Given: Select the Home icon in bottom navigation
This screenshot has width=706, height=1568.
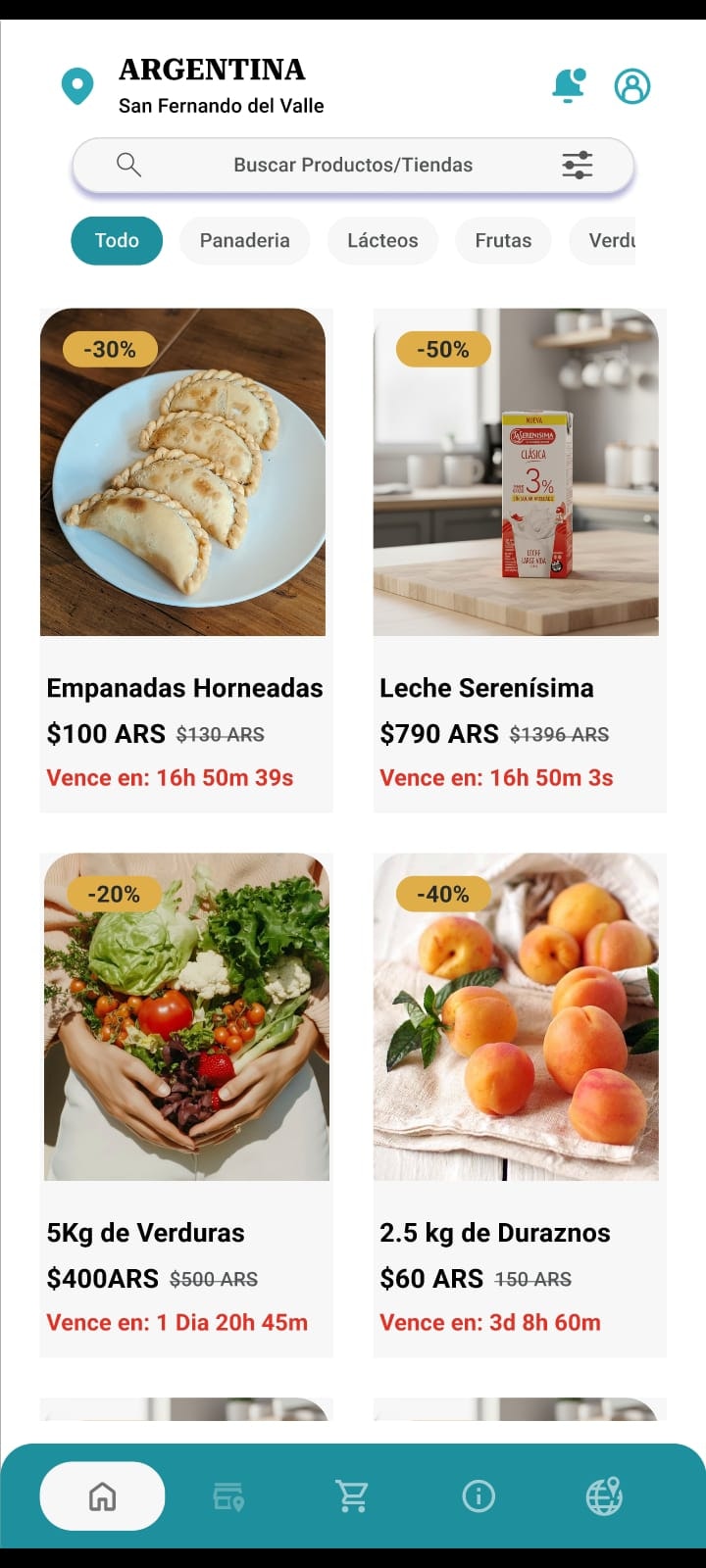Looking at the screenshot, I should coord(101,1495).
